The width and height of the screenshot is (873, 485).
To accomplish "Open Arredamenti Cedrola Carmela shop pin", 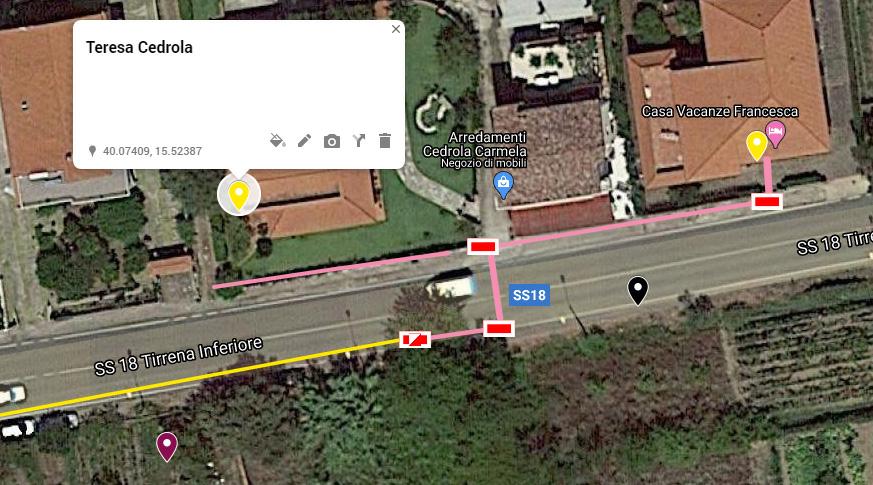I will [504, 184].
